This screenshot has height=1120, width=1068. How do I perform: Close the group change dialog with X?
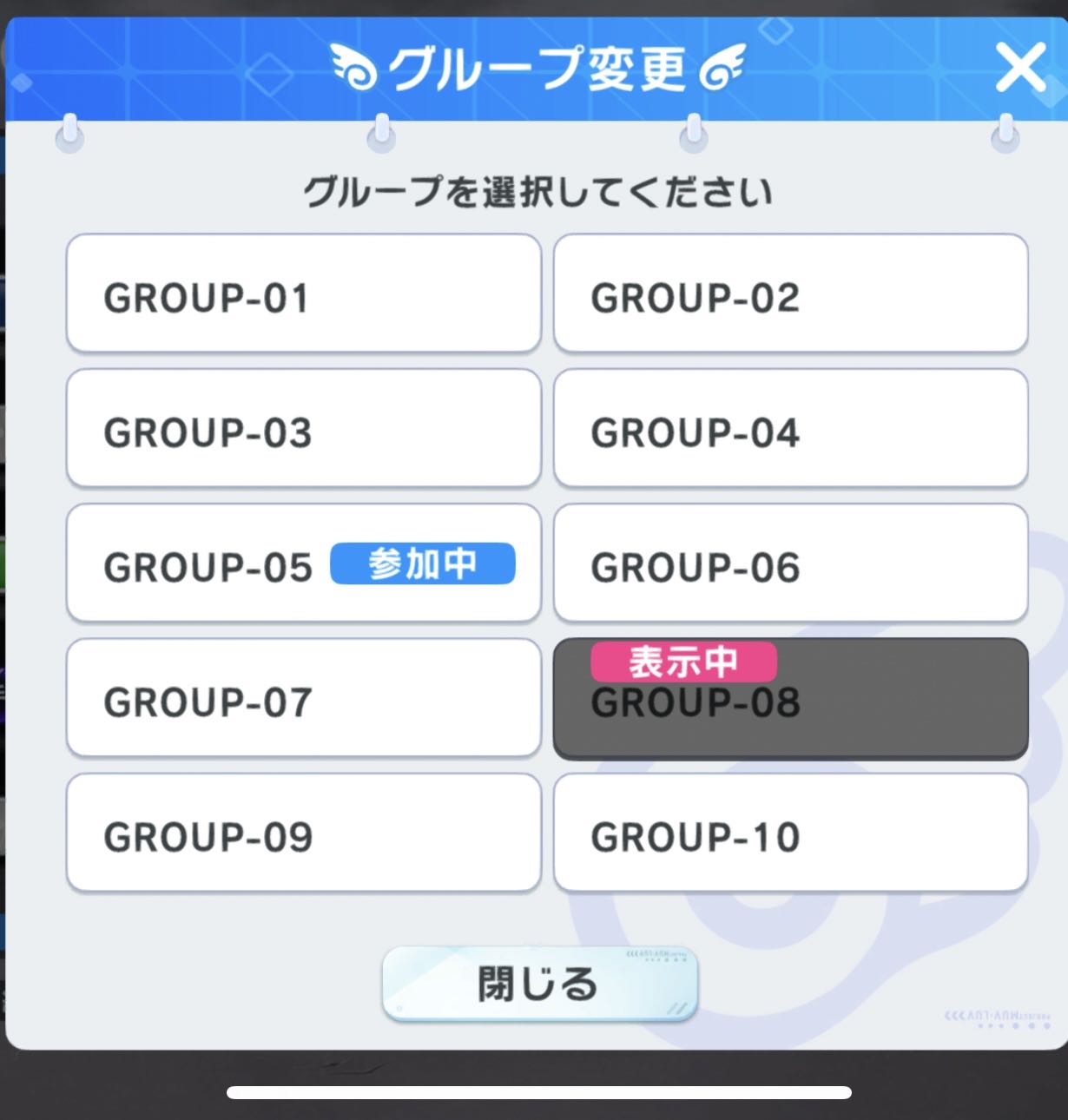(x=1019, y=69)
